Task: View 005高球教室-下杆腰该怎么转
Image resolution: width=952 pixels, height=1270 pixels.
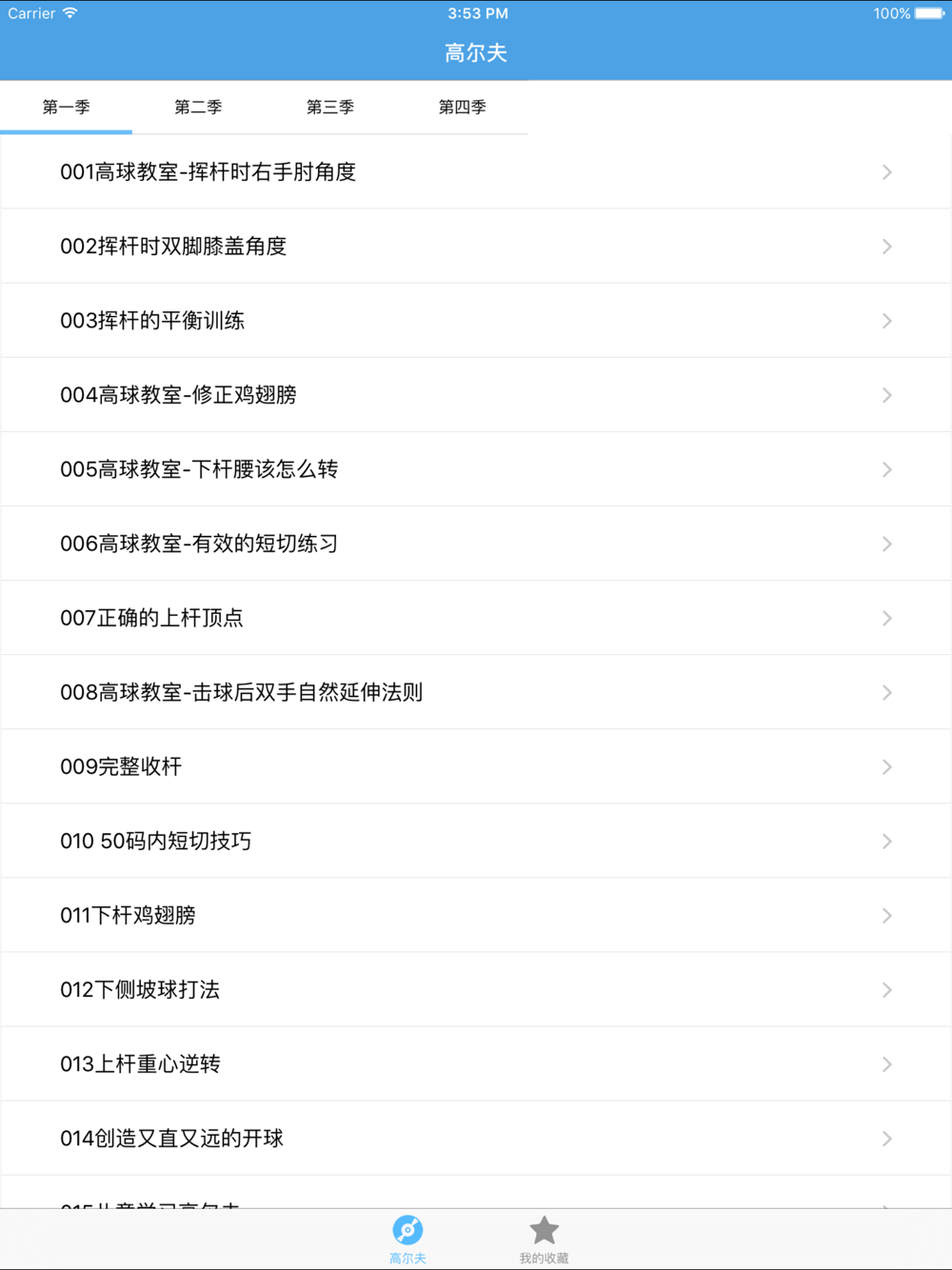Action: [476, 469]
